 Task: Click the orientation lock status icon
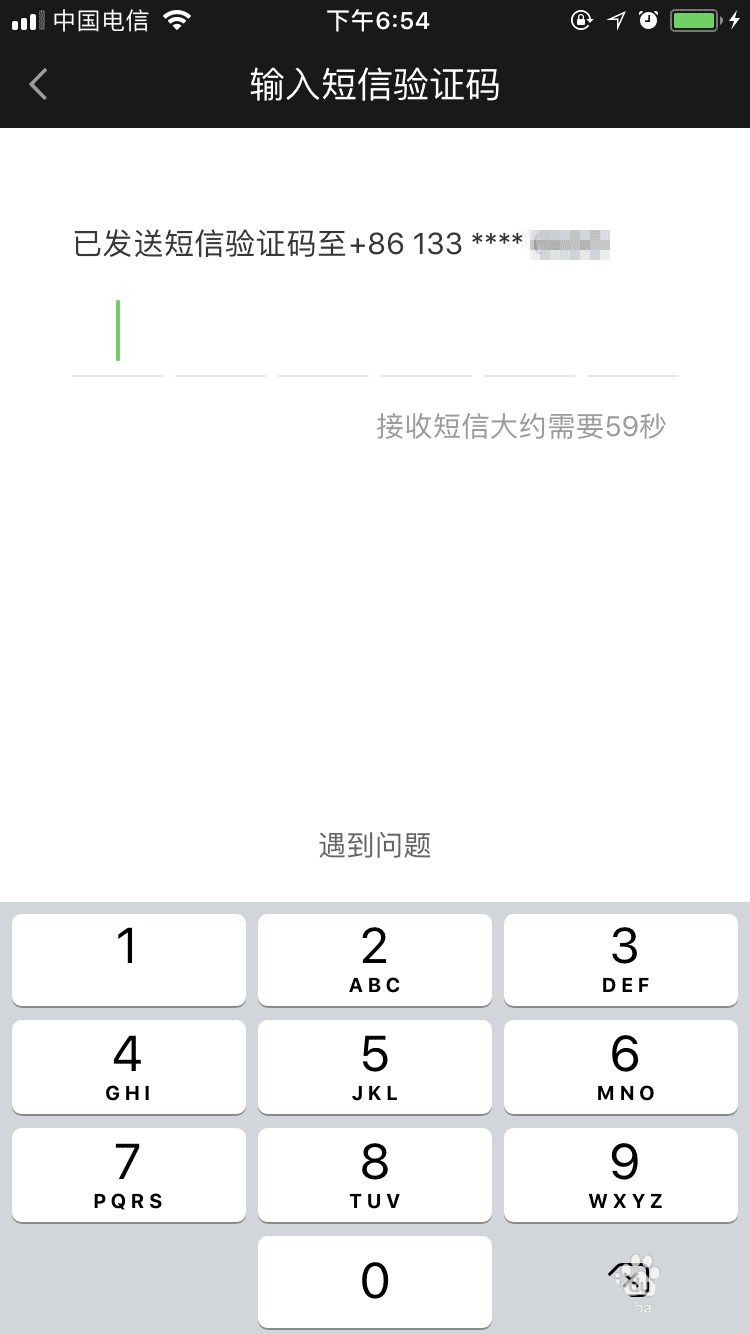[x=582, y=18]
